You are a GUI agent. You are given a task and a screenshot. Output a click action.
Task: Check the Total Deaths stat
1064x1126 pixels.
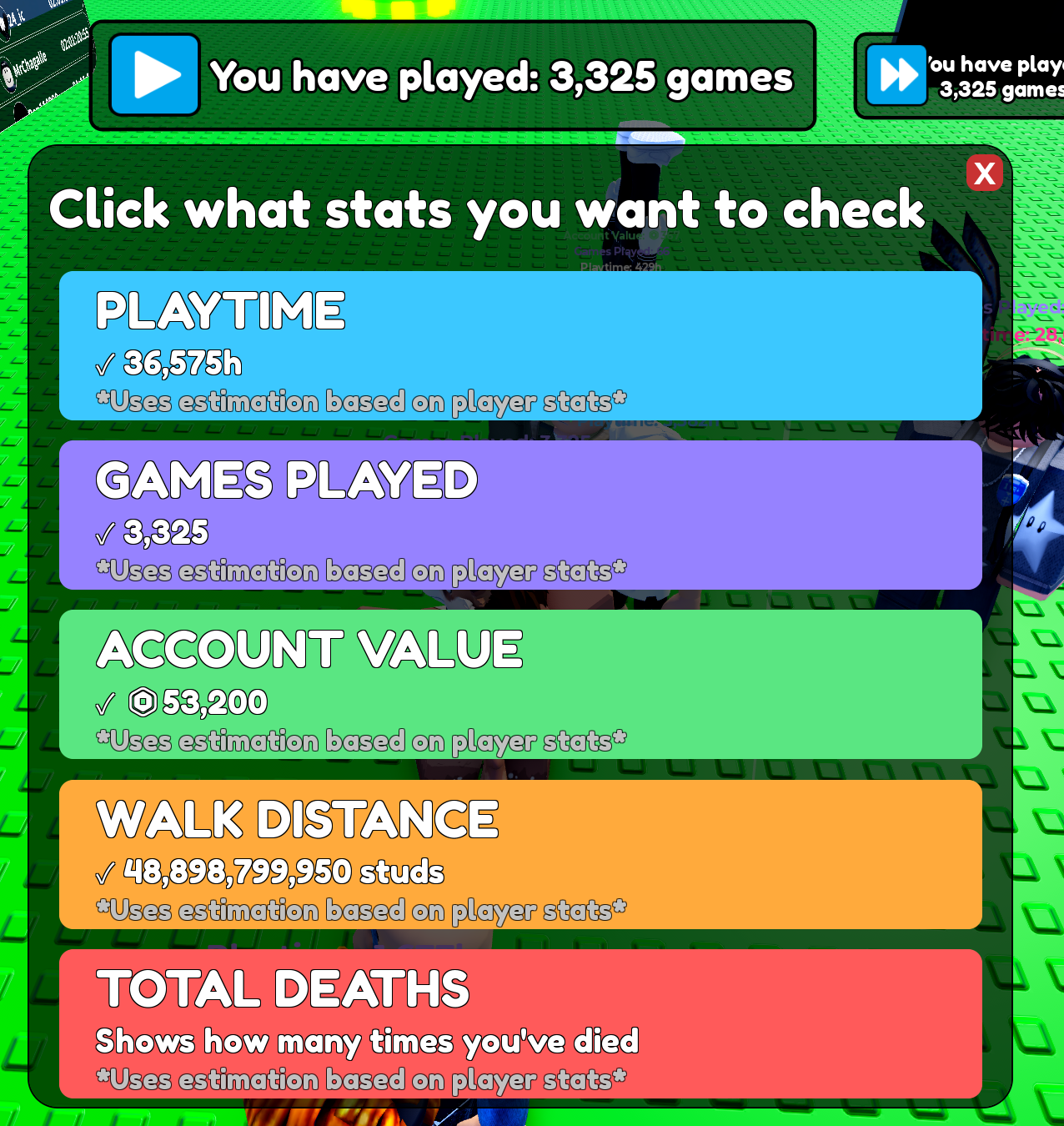(520, 1023)
